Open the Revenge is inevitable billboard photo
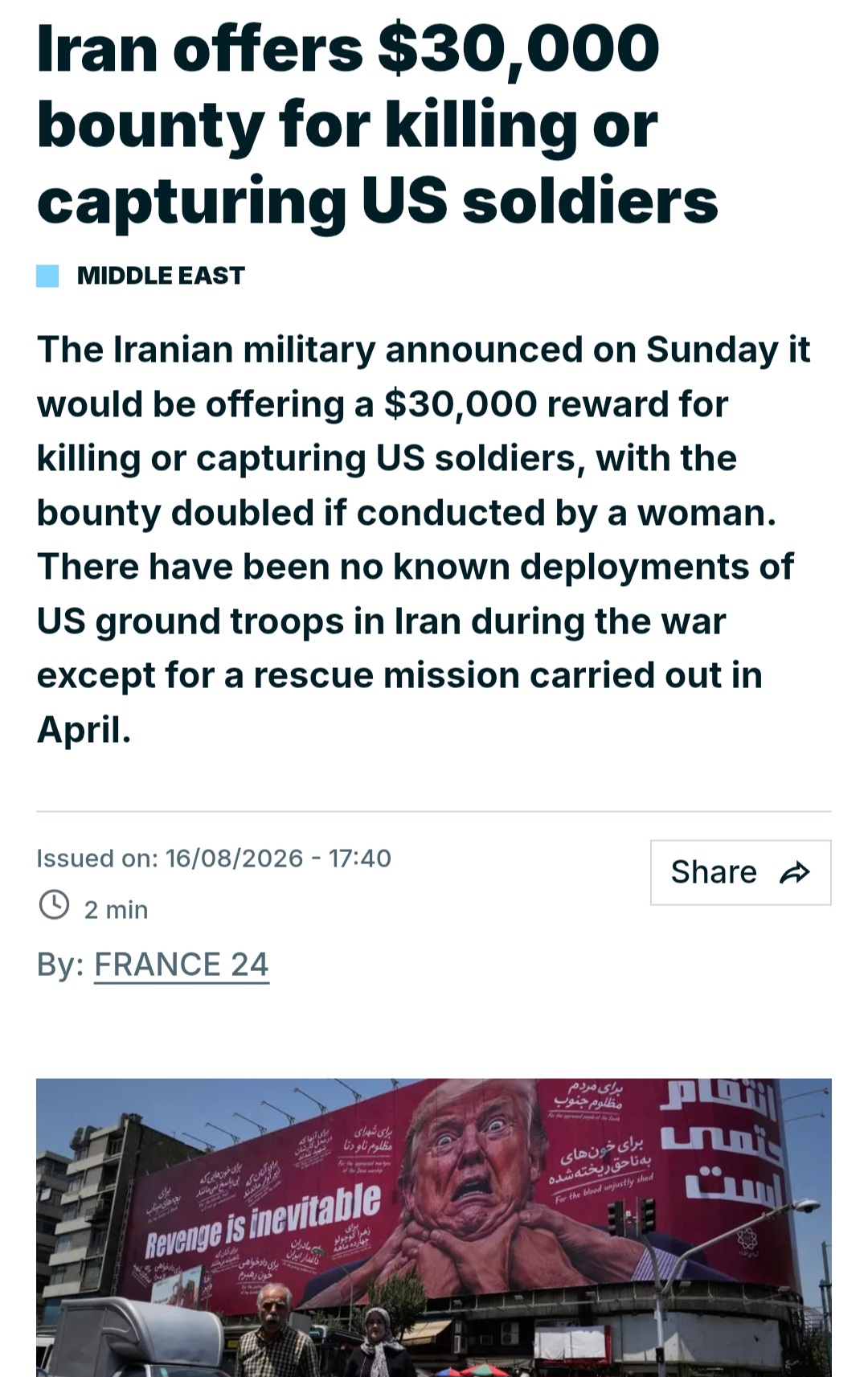This screenshot has width=868, height=1377. (x=434, y=1227)
